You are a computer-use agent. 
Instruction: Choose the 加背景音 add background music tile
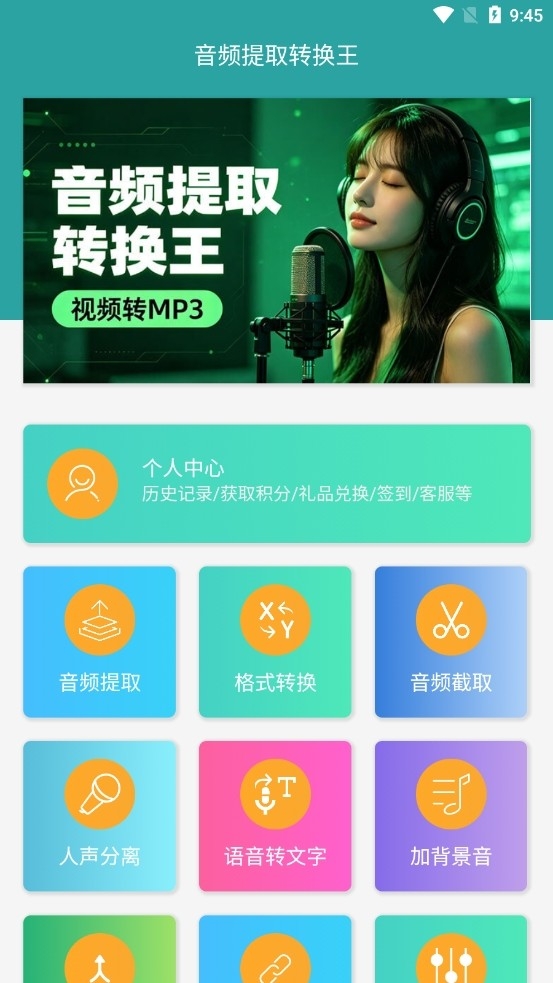451,816
